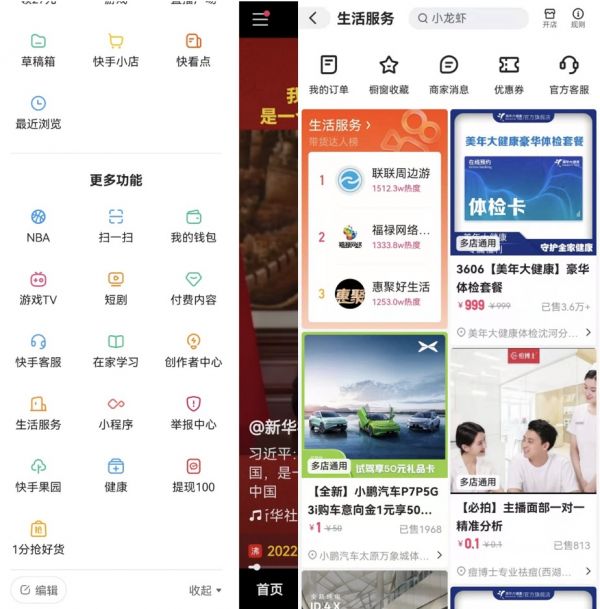Tap the 小龙虾 search box
600x609 pixels.
pyautogui.click(x=468, y=18)
